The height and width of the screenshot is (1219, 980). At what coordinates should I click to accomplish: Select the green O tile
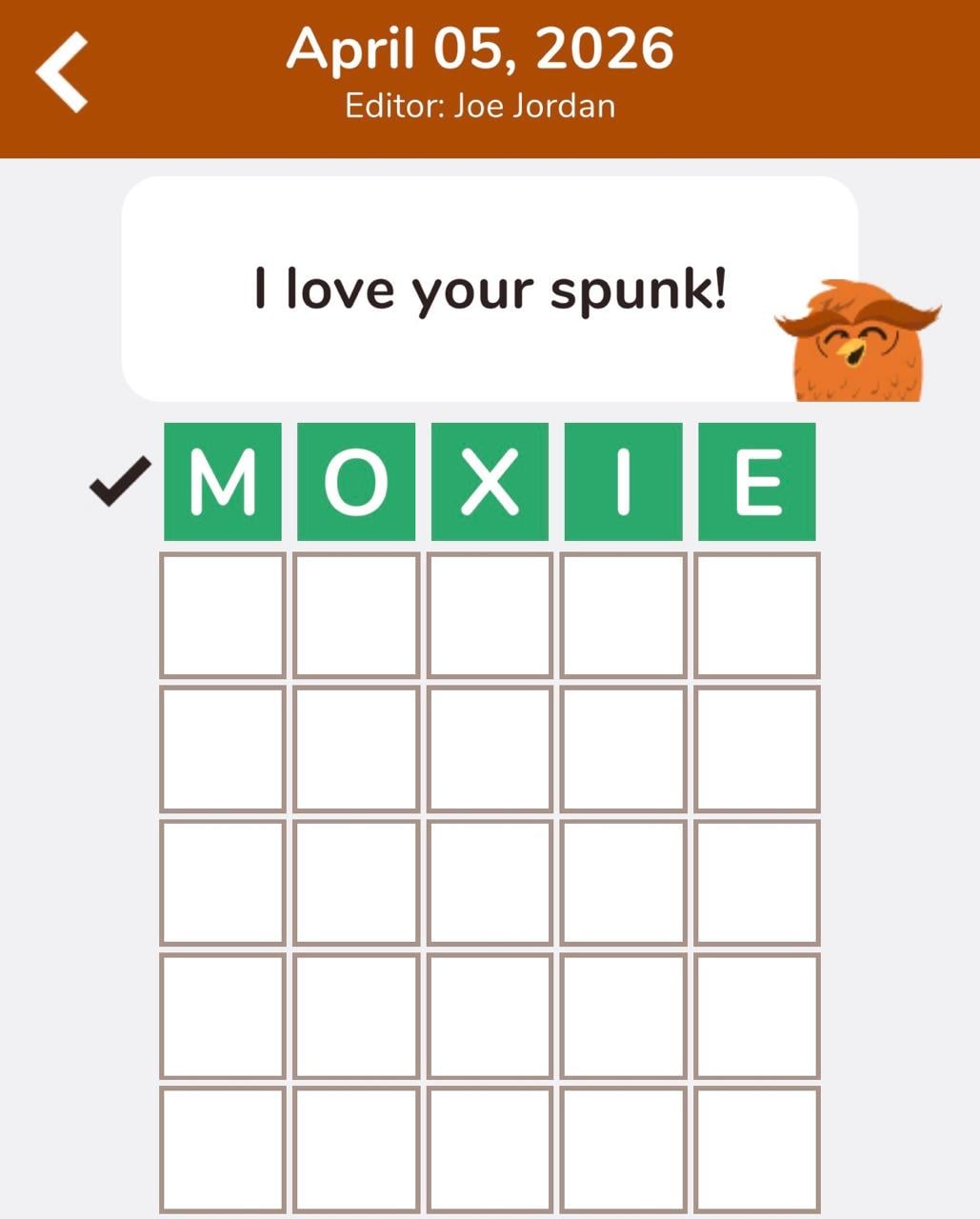click(355, 481)
